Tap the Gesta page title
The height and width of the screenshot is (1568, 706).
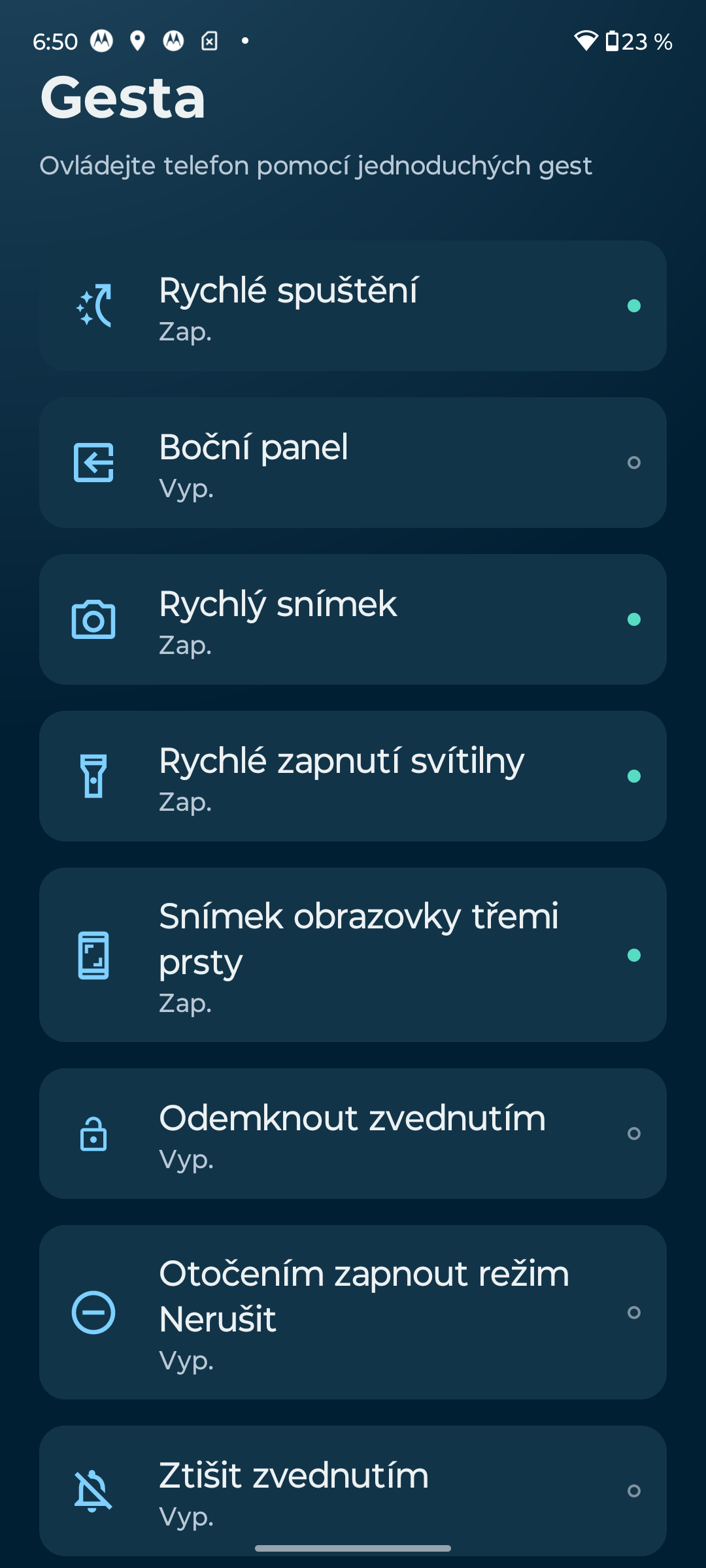[x=123, y=98]
